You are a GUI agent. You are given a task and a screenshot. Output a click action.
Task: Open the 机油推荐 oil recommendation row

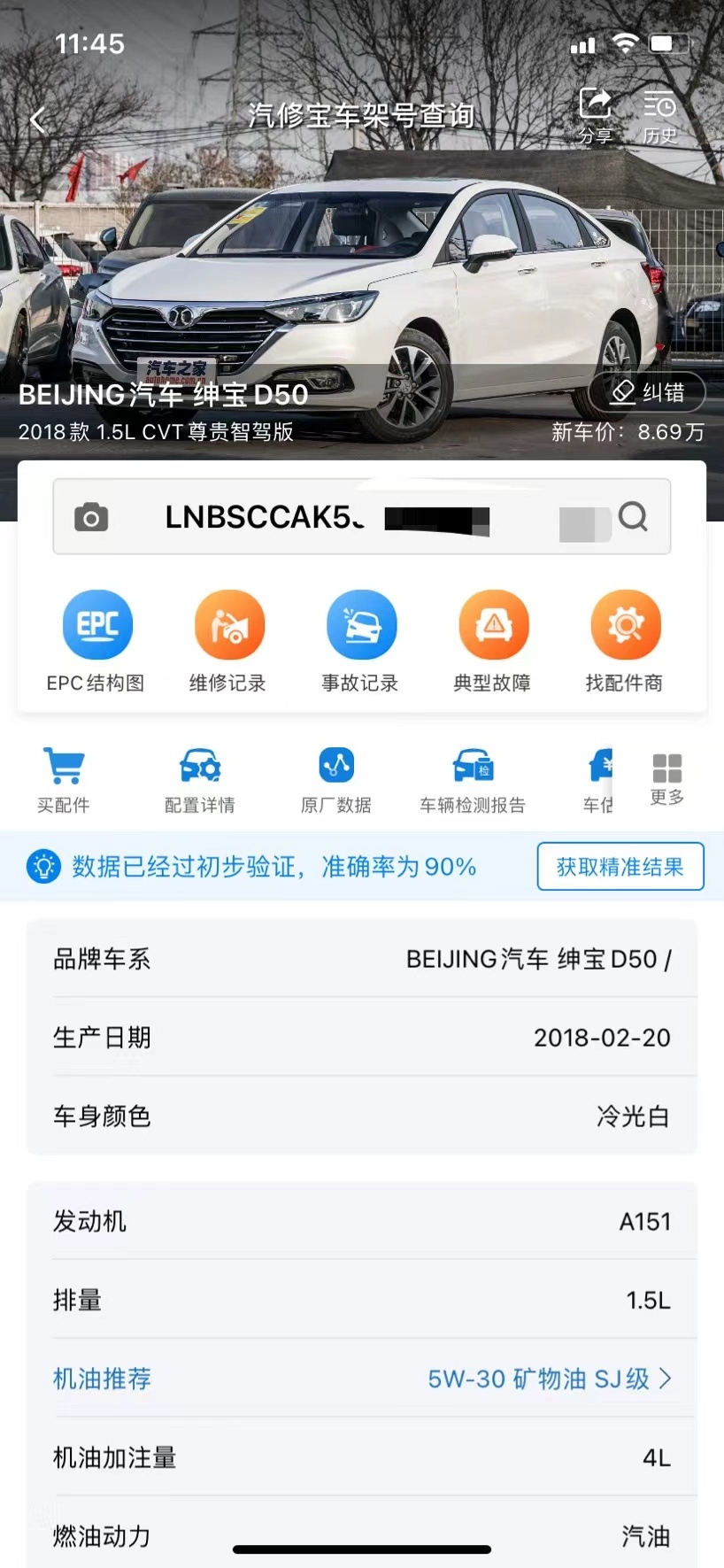362,1379
